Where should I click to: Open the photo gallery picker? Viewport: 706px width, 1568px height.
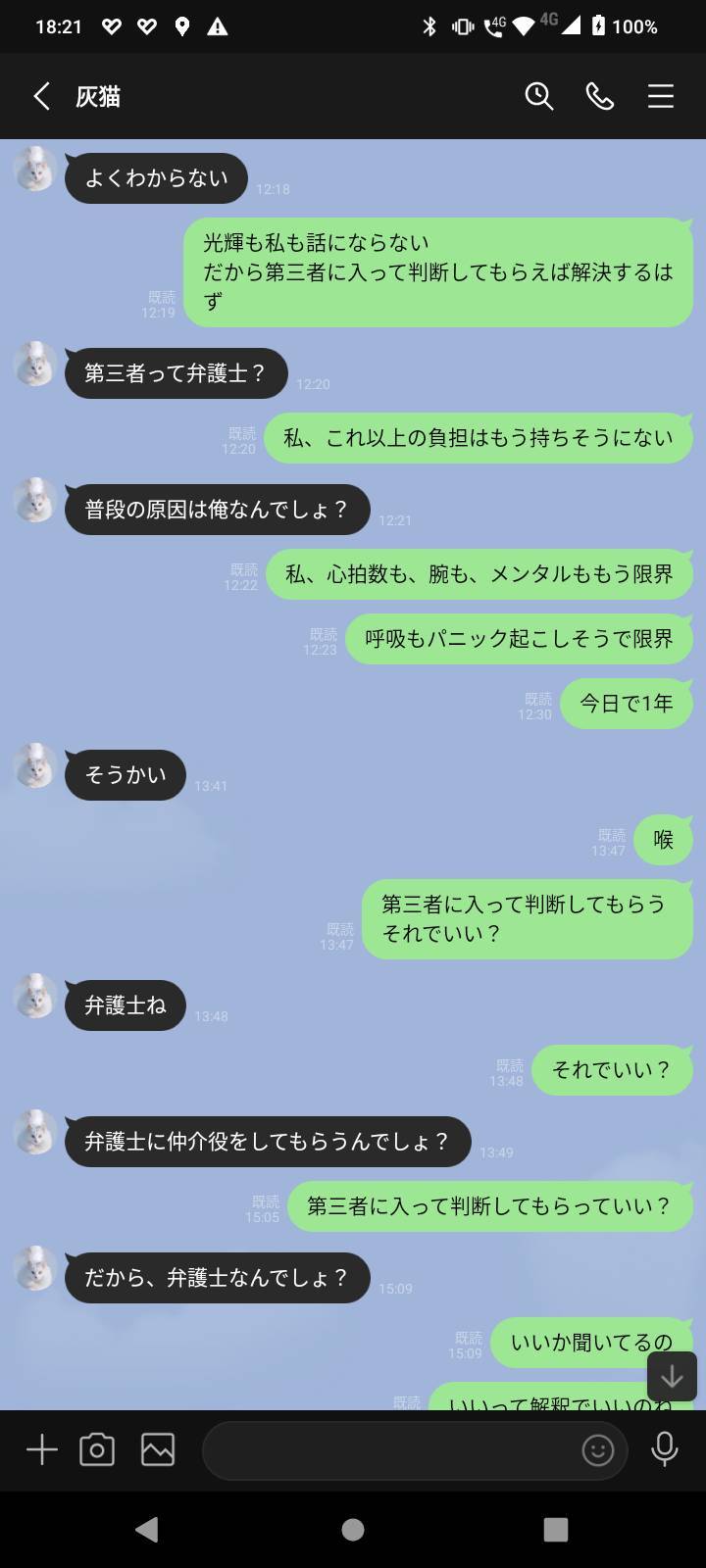158,1449
